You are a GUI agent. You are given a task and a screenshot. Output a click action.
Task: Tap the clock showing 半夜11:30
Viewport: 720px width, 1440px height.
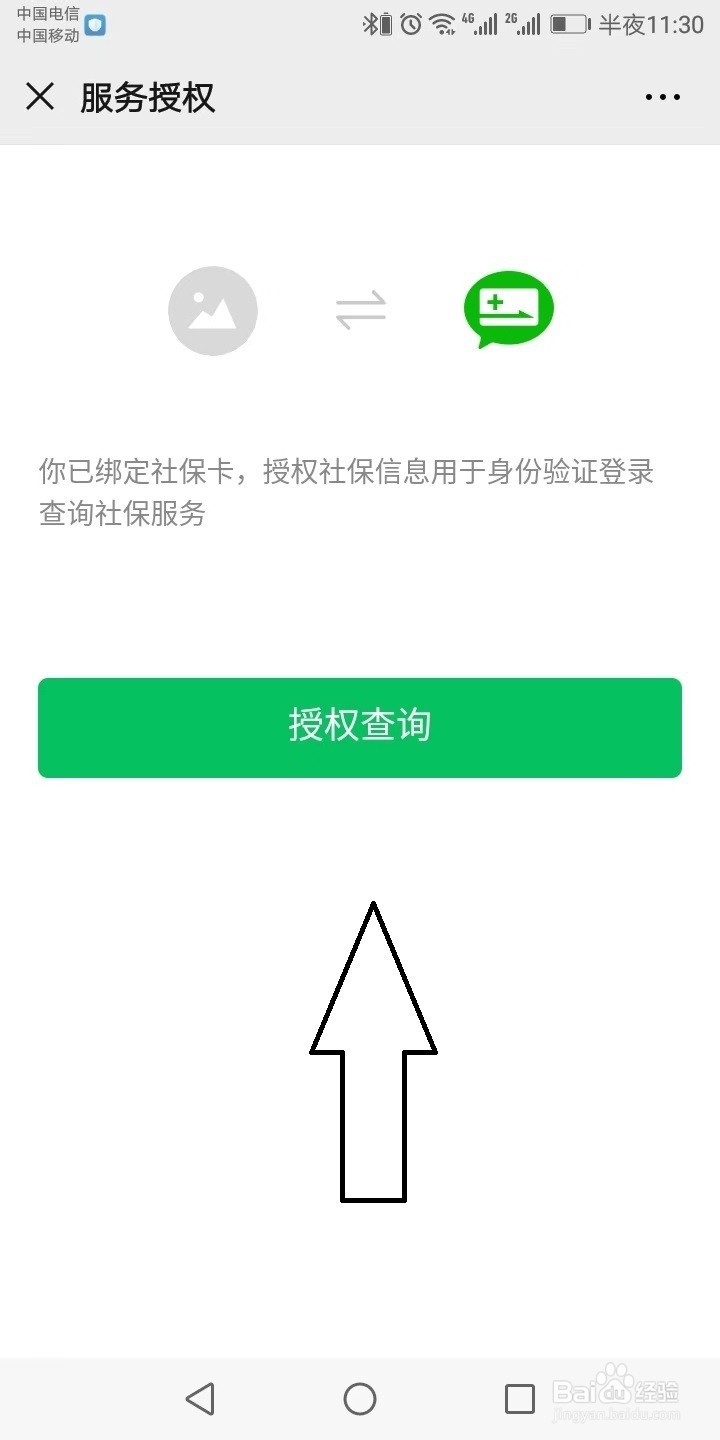click(x=650, y=23)
